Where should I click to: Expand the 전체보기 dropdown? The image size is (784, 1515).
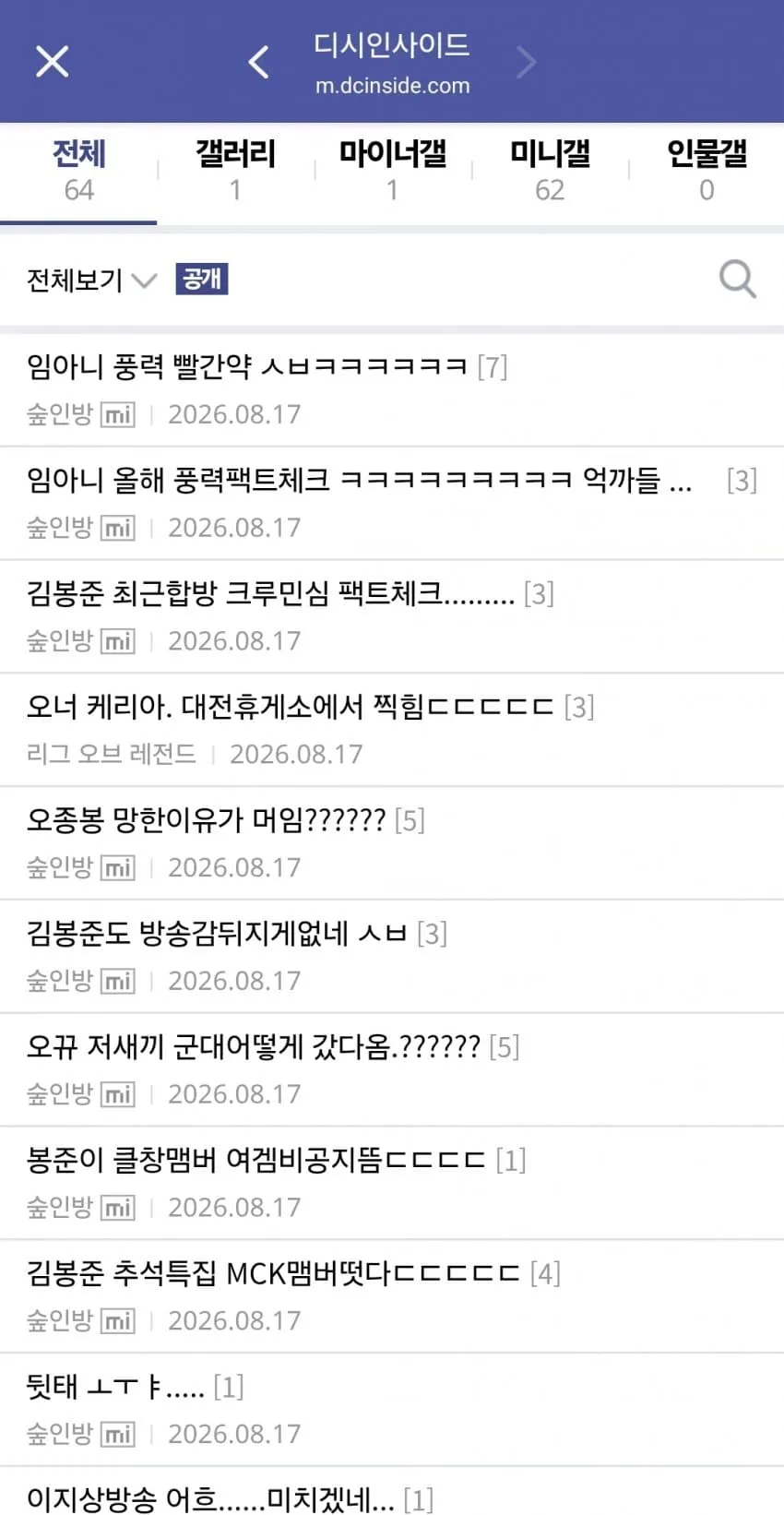click(x=91, y=280)
